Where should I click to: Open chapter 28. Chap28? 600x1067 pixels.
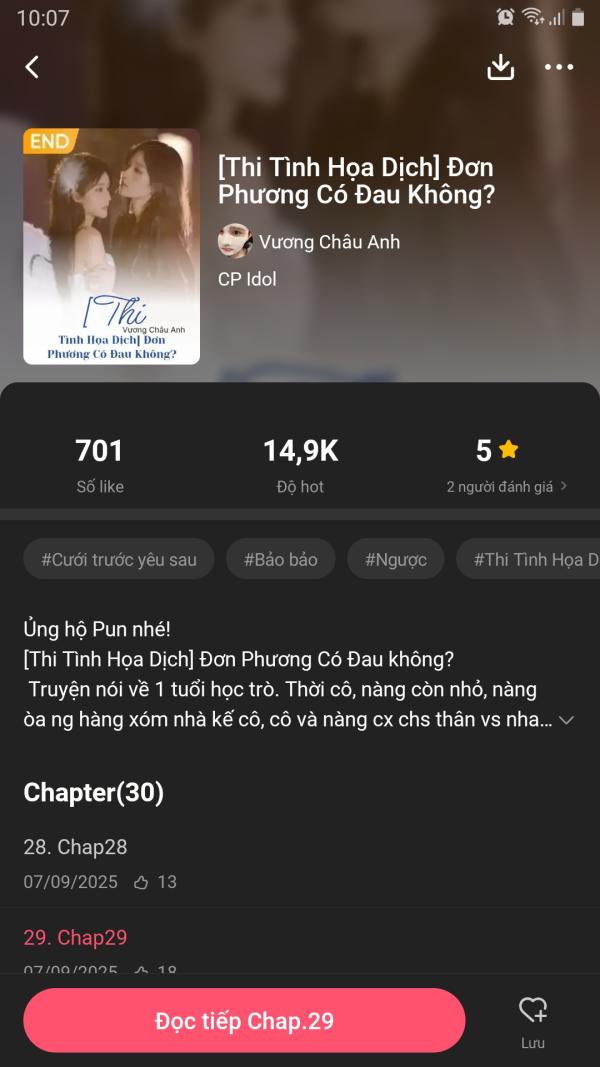76,847
